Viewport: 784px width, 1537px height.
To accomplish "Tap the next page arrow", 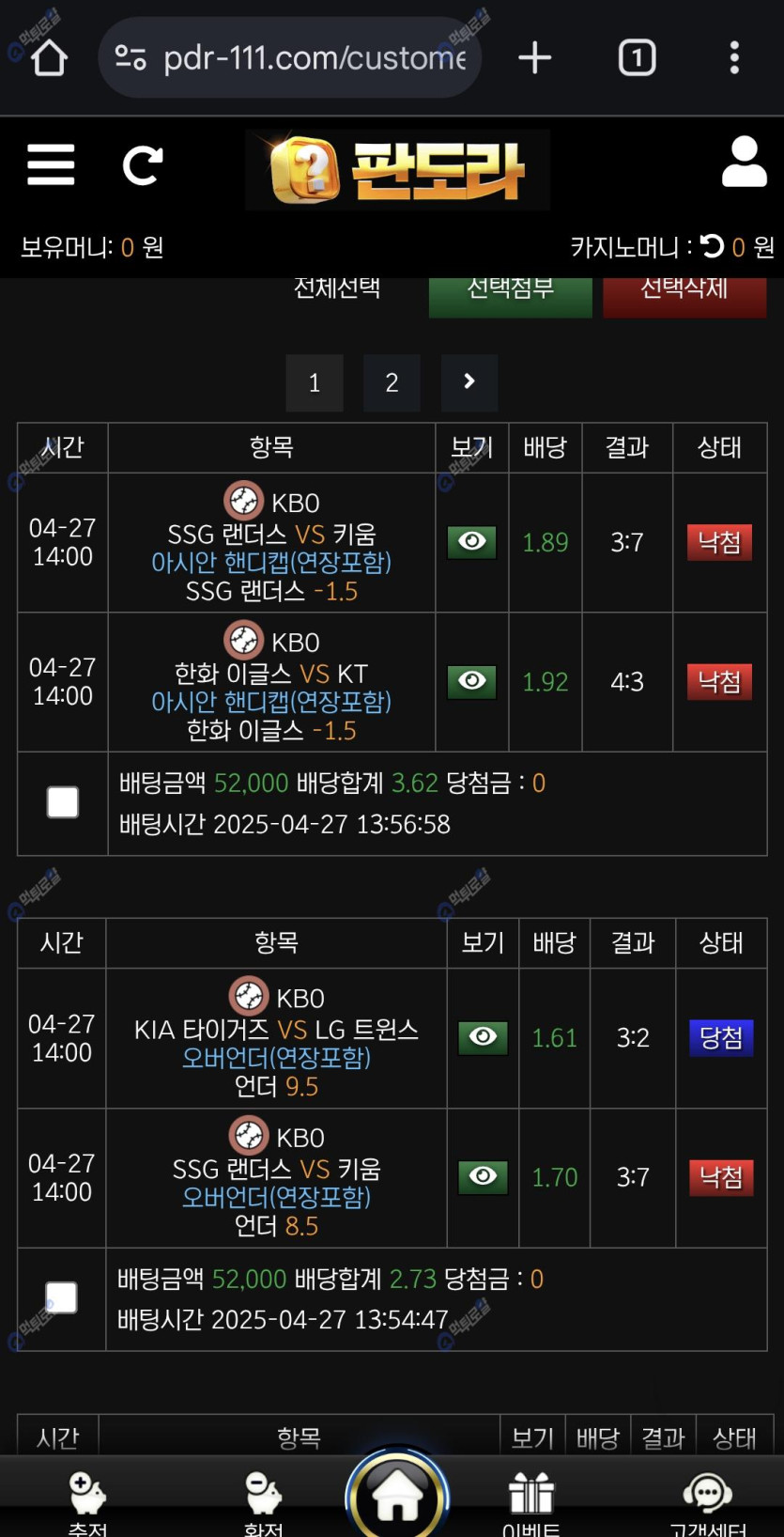I will click(469, 381).
